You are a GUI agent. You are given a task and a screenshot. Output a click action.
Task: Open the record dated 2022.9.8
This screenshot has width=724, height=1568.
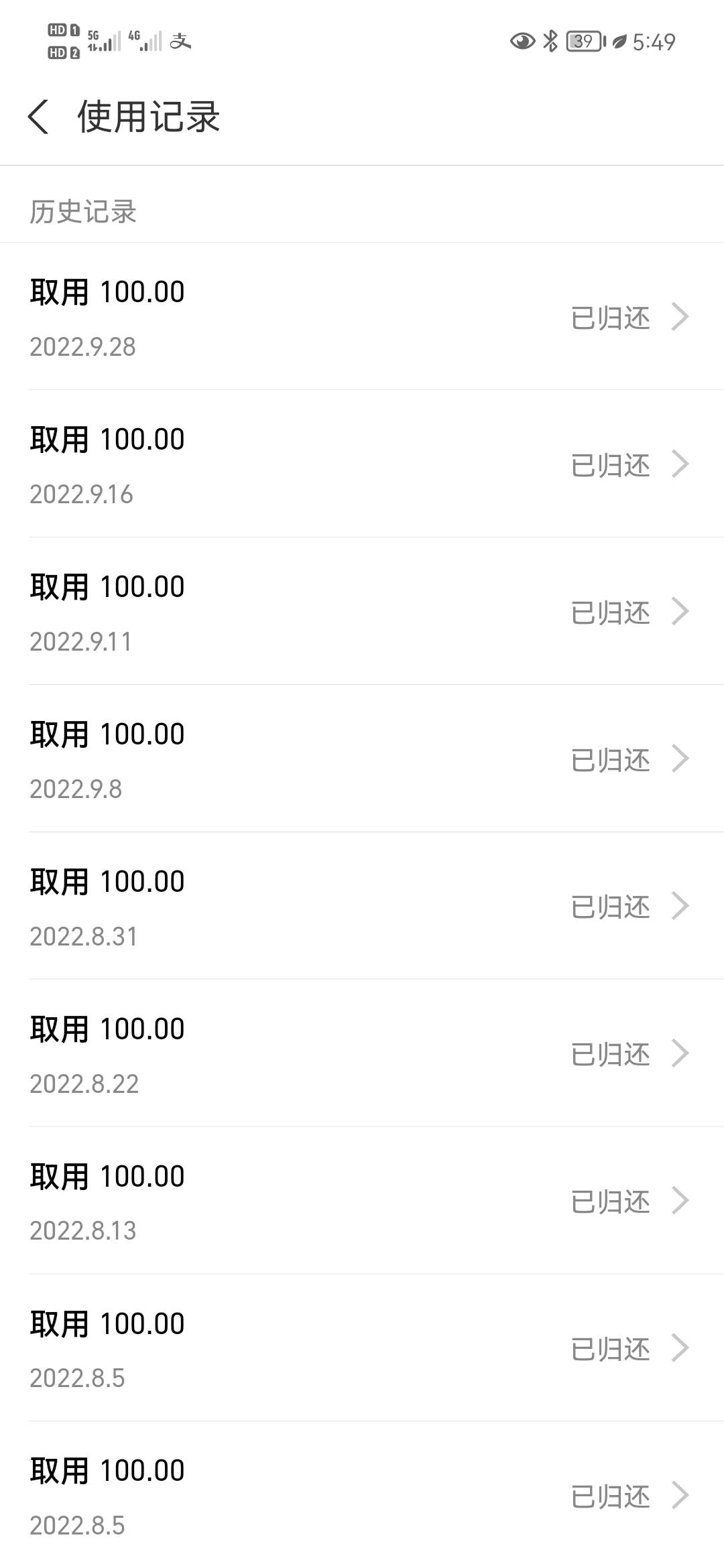point(362,759)
